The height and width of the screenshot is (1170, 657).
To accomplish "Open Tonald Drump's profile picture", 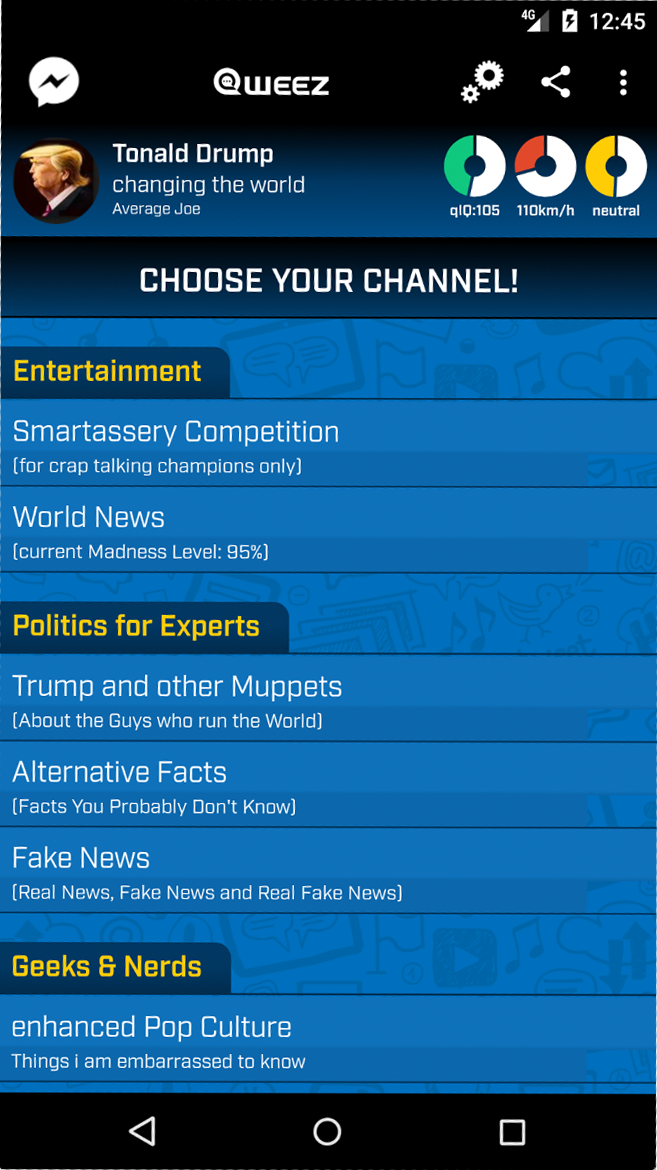I will click(56, 181).
